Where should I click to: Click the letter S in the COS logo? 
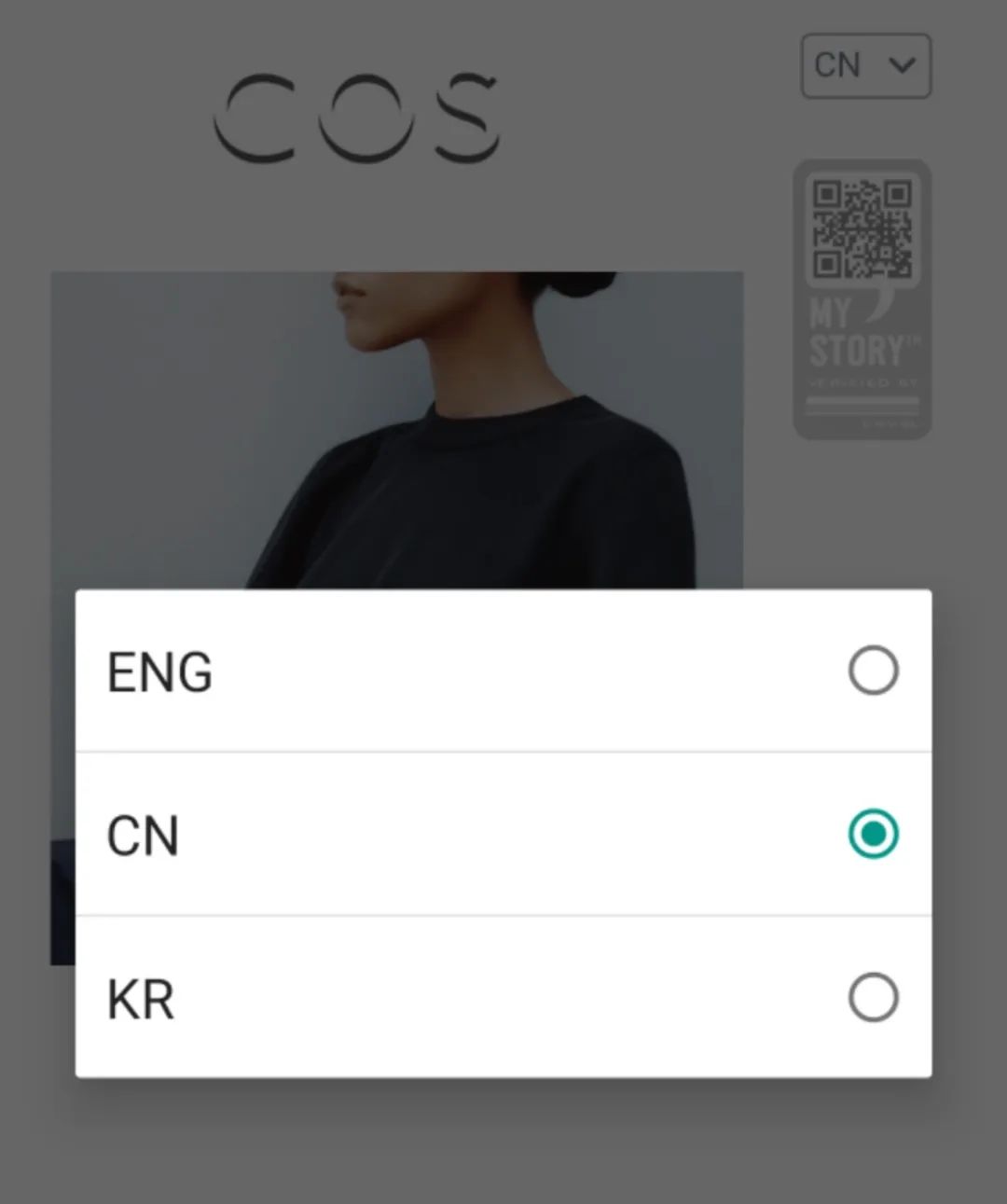tap(464, 115)
